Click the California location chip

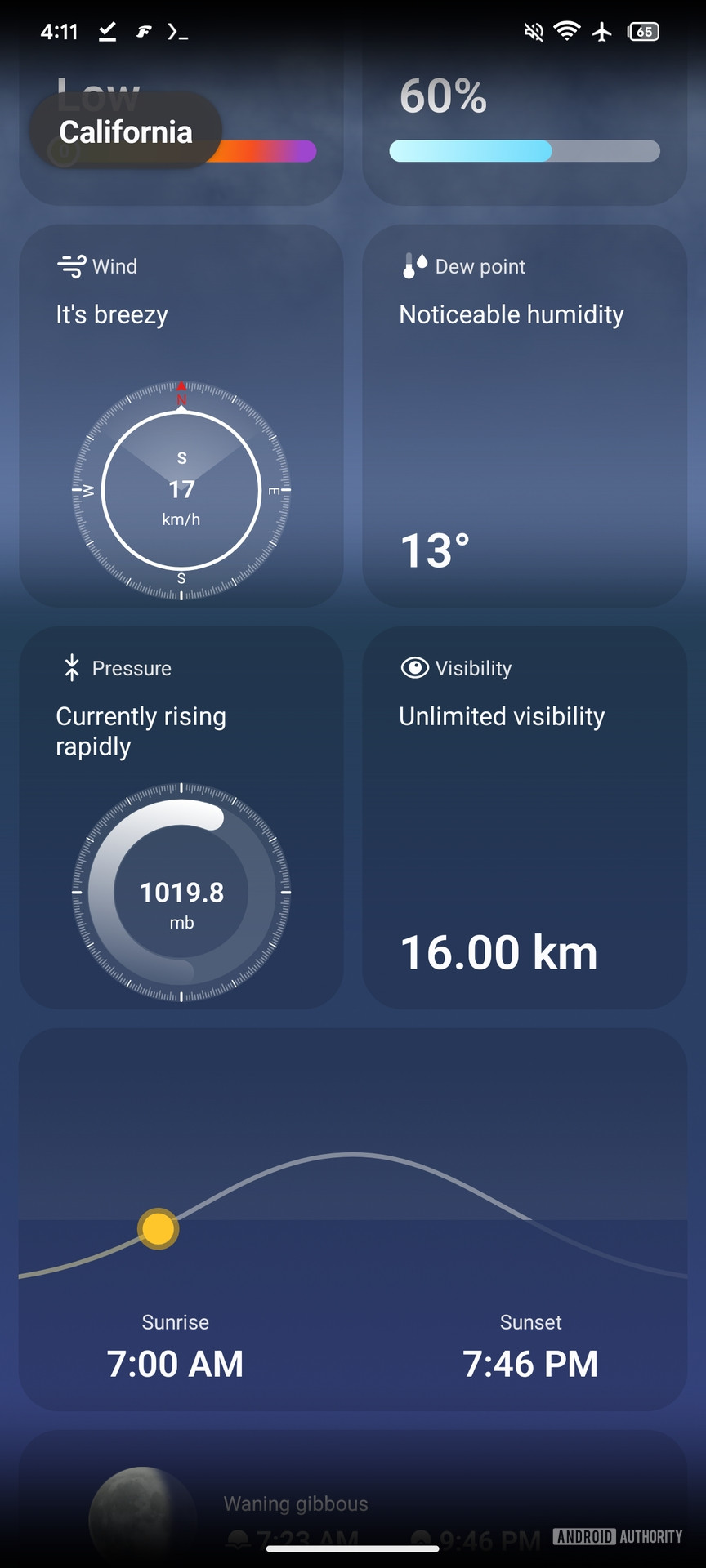click(125, 131)
